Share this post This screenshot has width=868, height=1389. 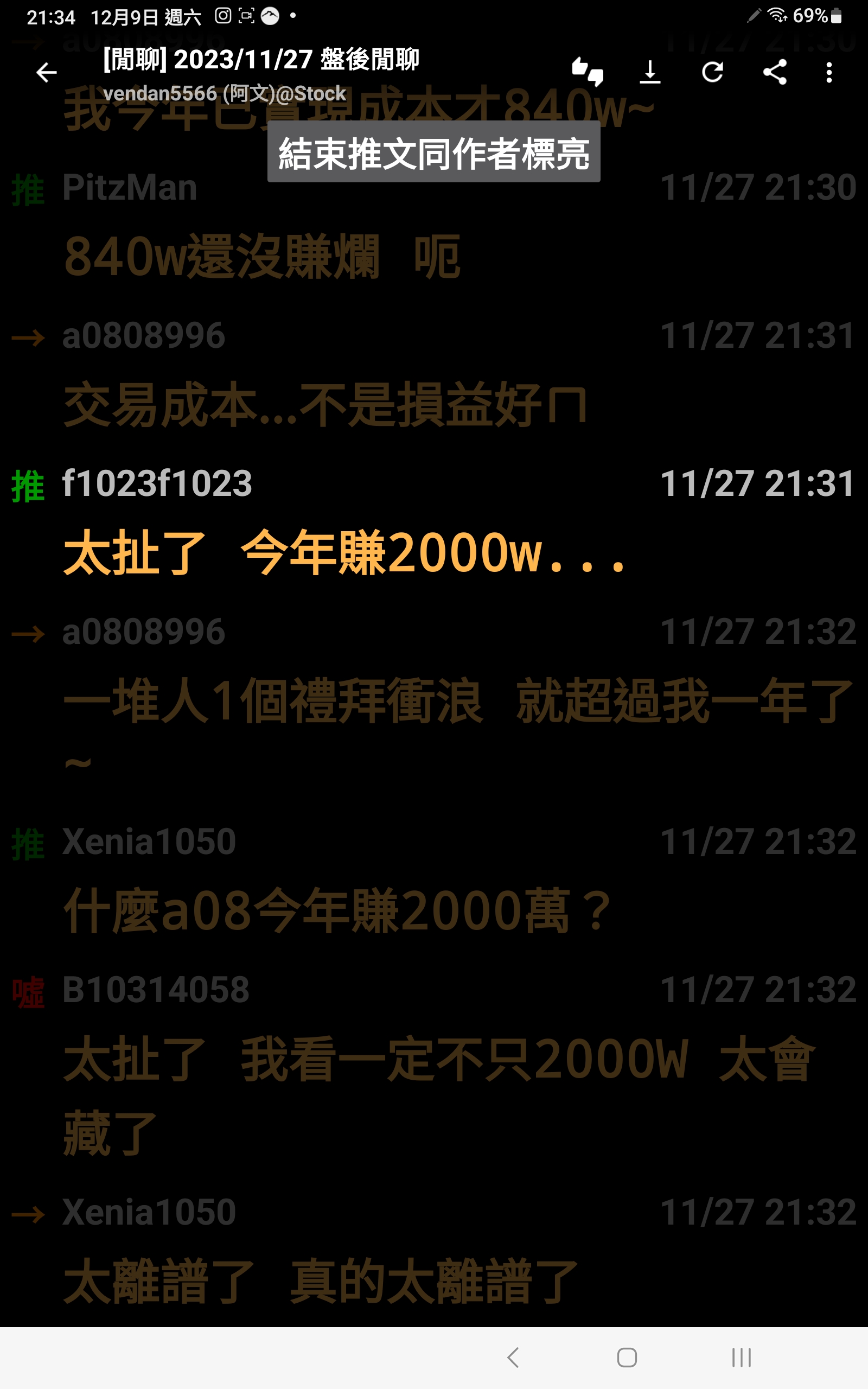coord(775,72)
